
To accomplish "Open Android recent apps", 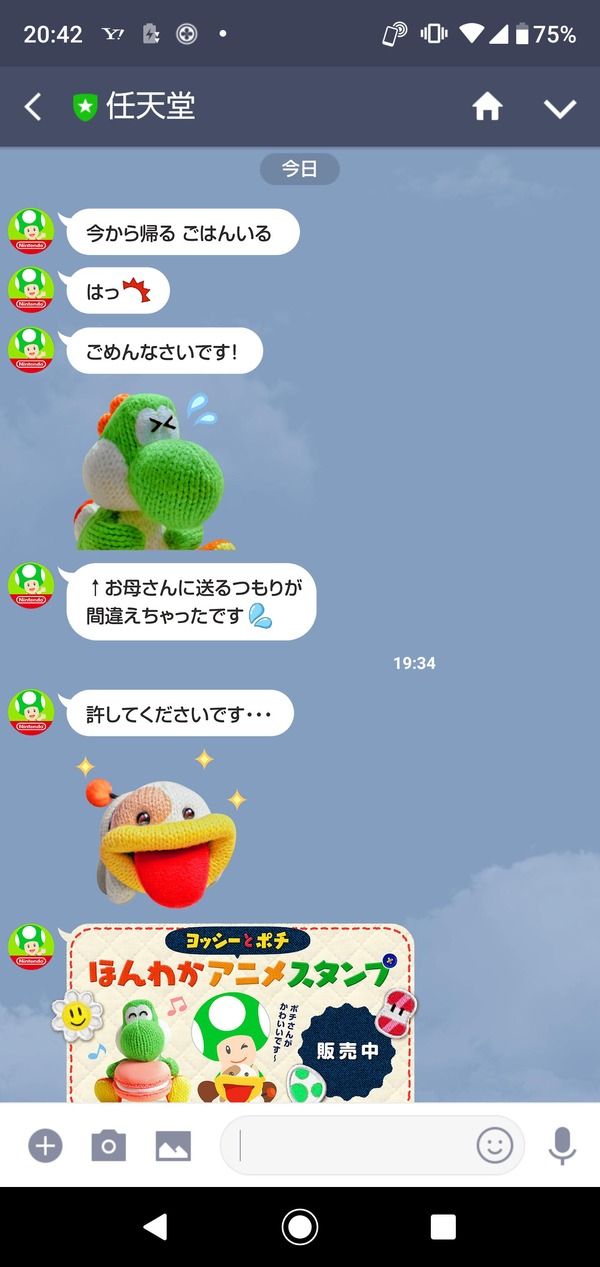I will 443,1226.
